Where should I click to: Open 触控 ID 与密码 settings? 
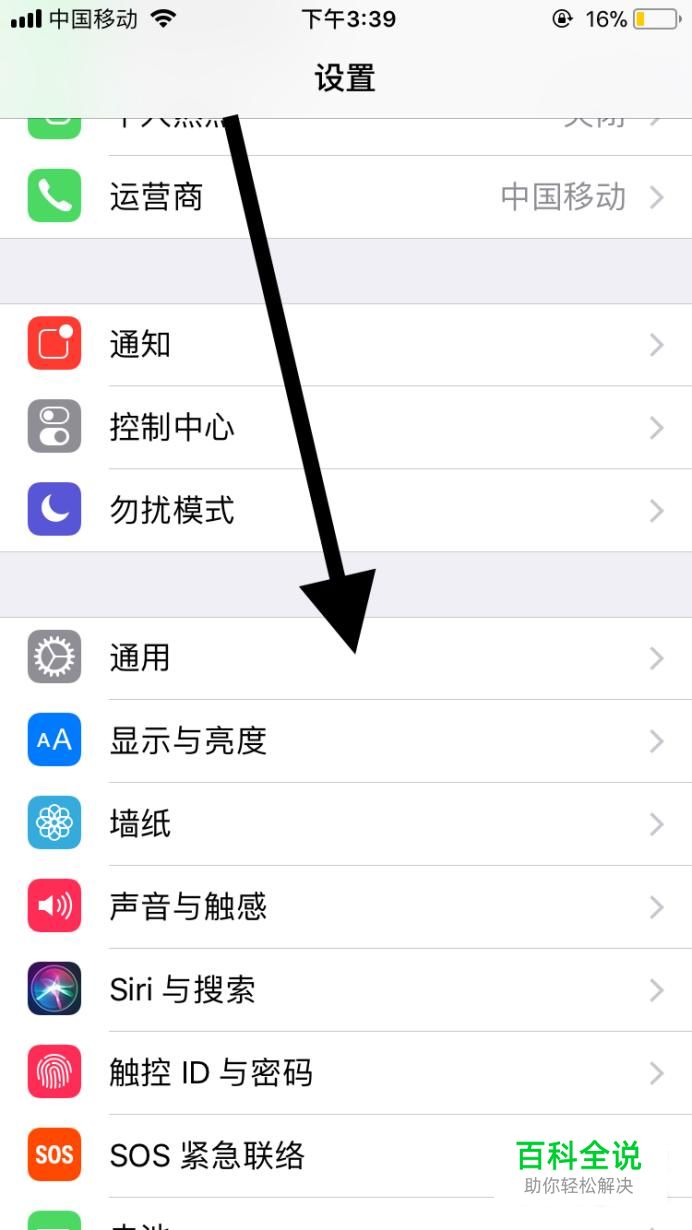[x=346, y=1073]
